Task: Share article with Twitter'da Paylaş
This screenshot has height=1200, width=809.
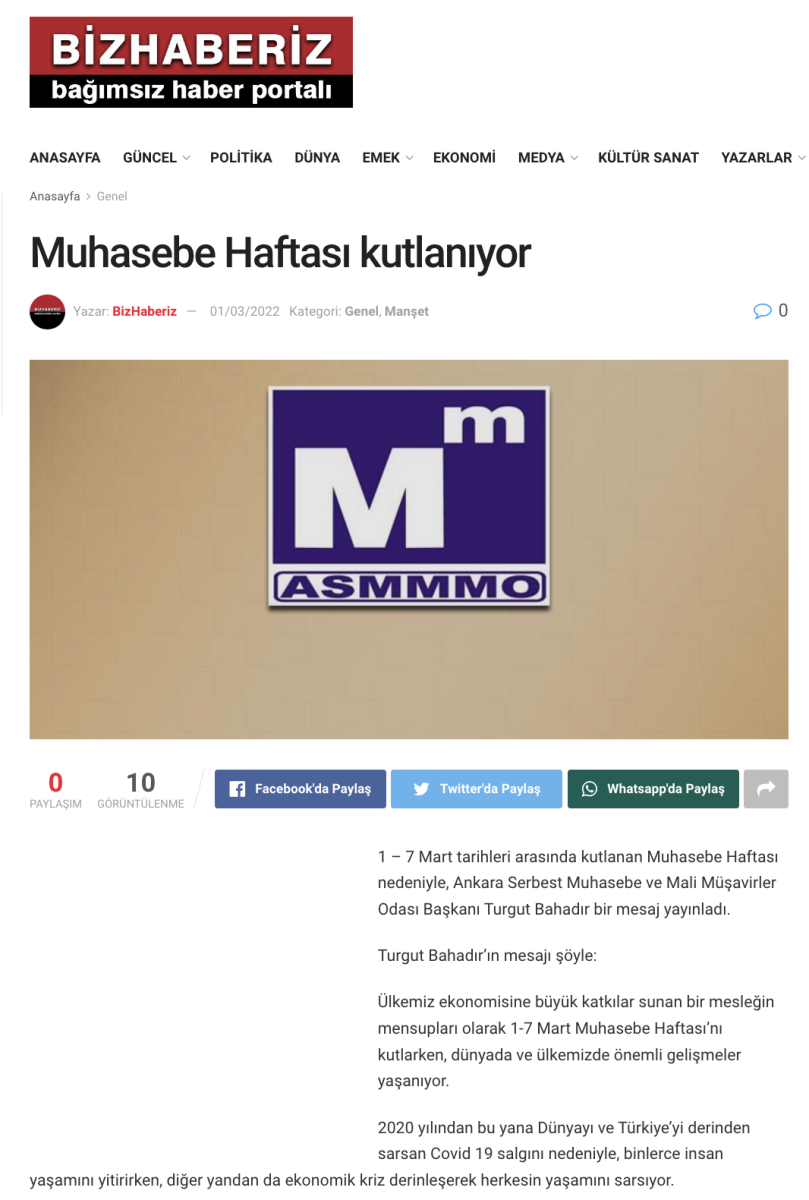Action: coord(476,789)
